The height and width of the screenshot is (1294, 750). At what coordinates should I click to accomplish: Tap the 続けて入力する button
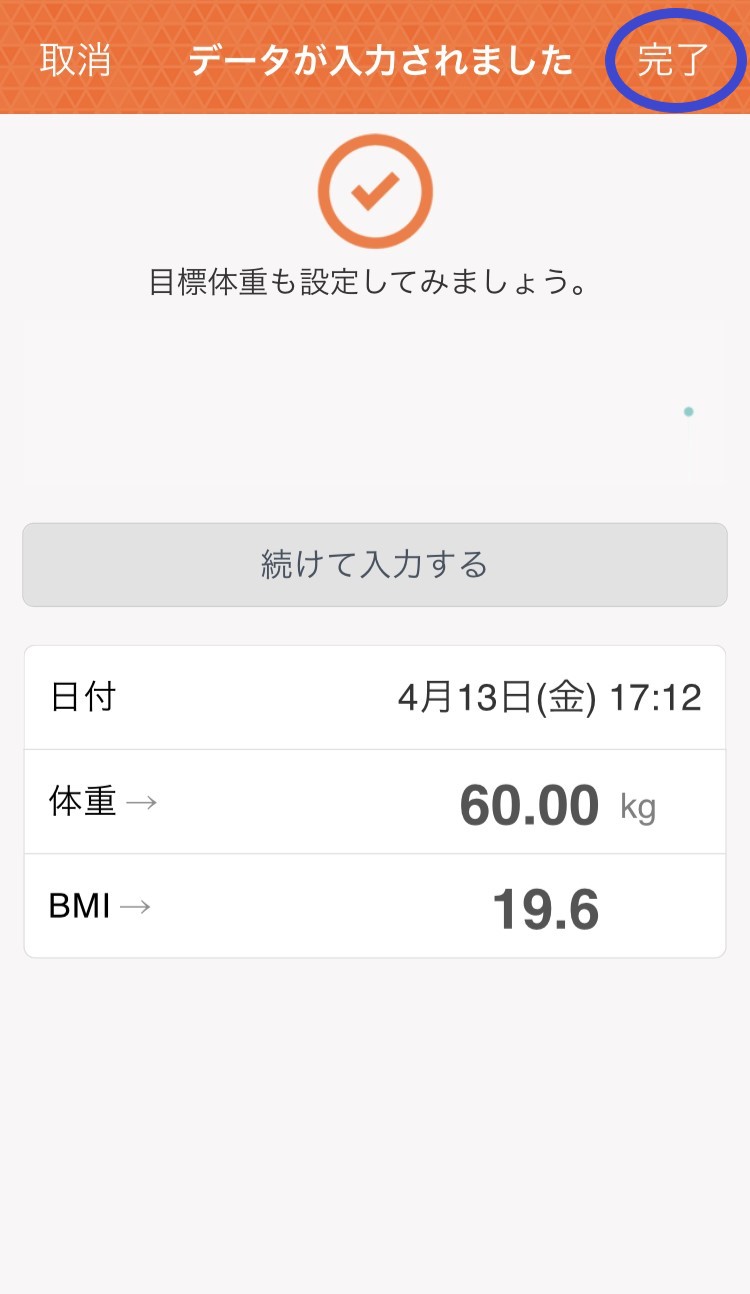click(375, 564)
